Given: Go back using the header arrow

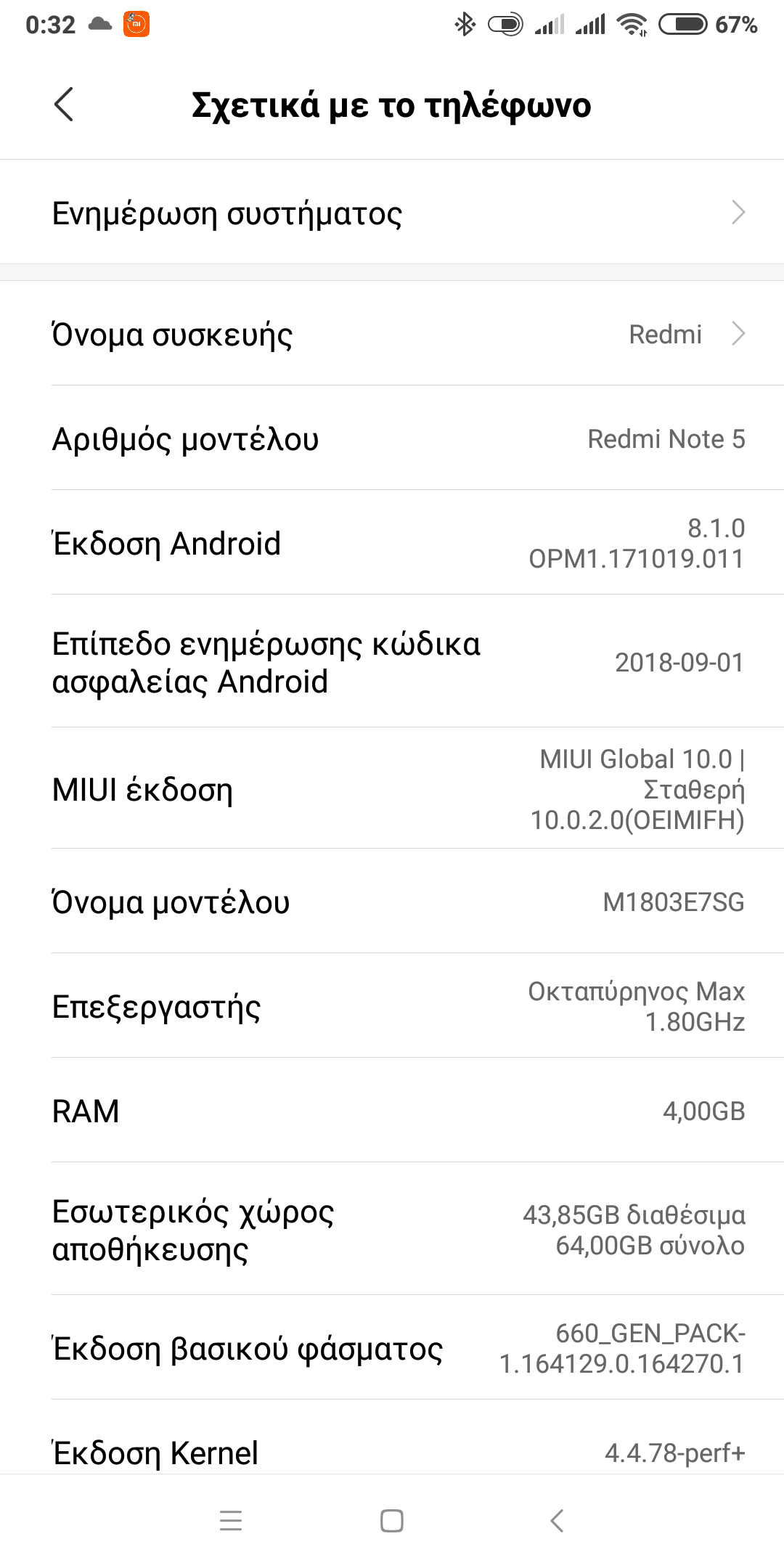Looking at the screenshot, I should [64, 105].
